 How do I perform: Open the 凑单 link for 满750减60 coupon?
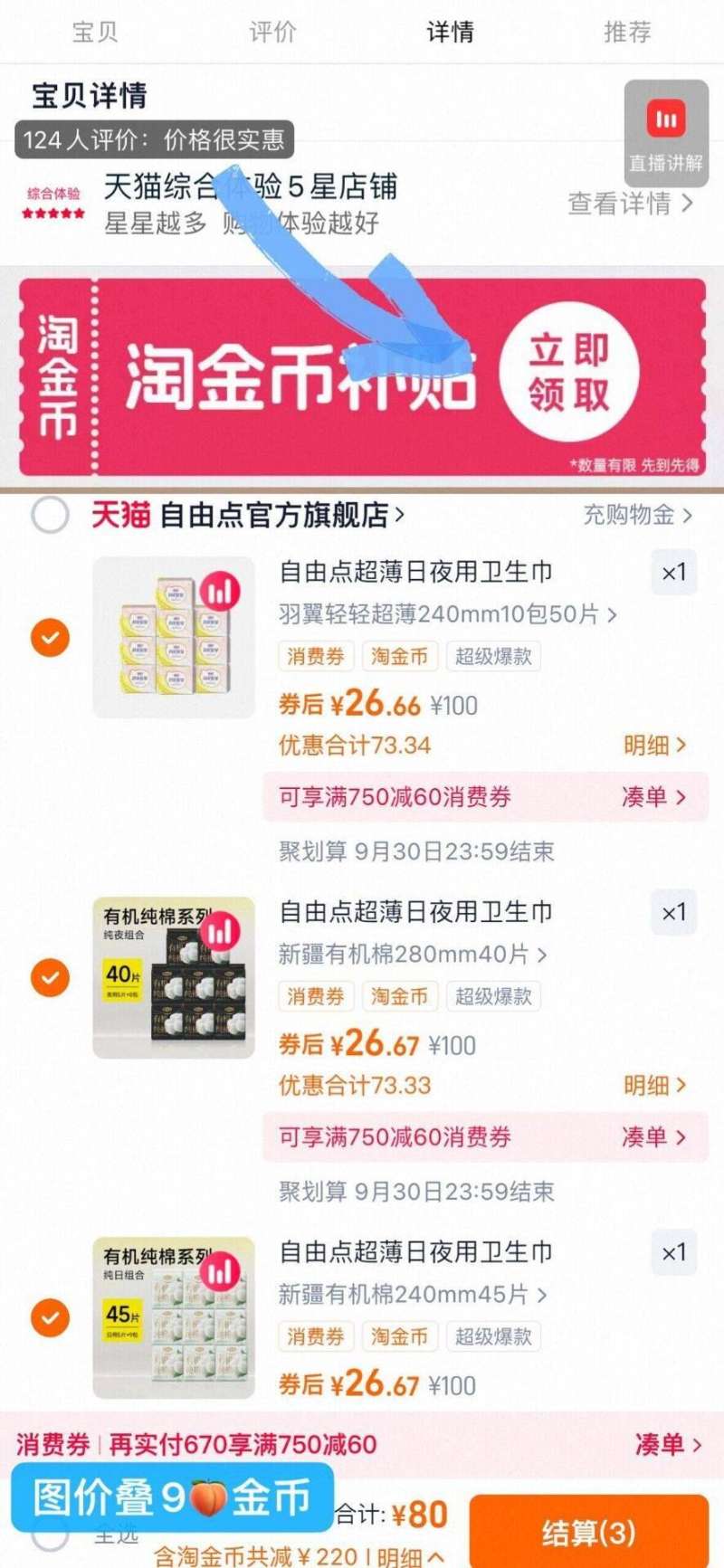656,797
